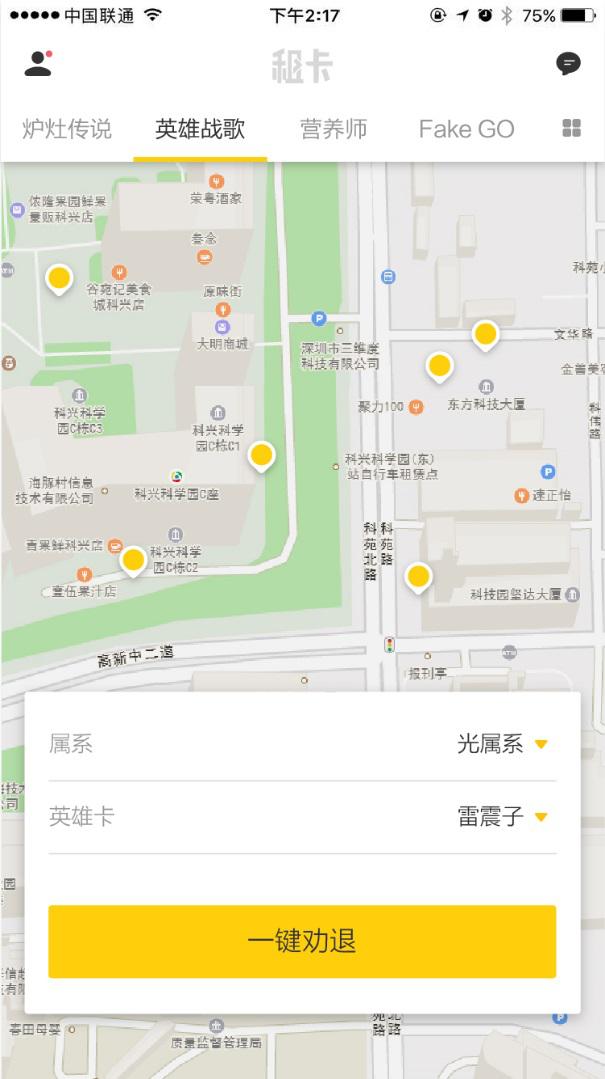Tap the yellow pin by 吉果鲜科兴店
The height and width of the screenshot is (1079, 605).
[133, 561]
